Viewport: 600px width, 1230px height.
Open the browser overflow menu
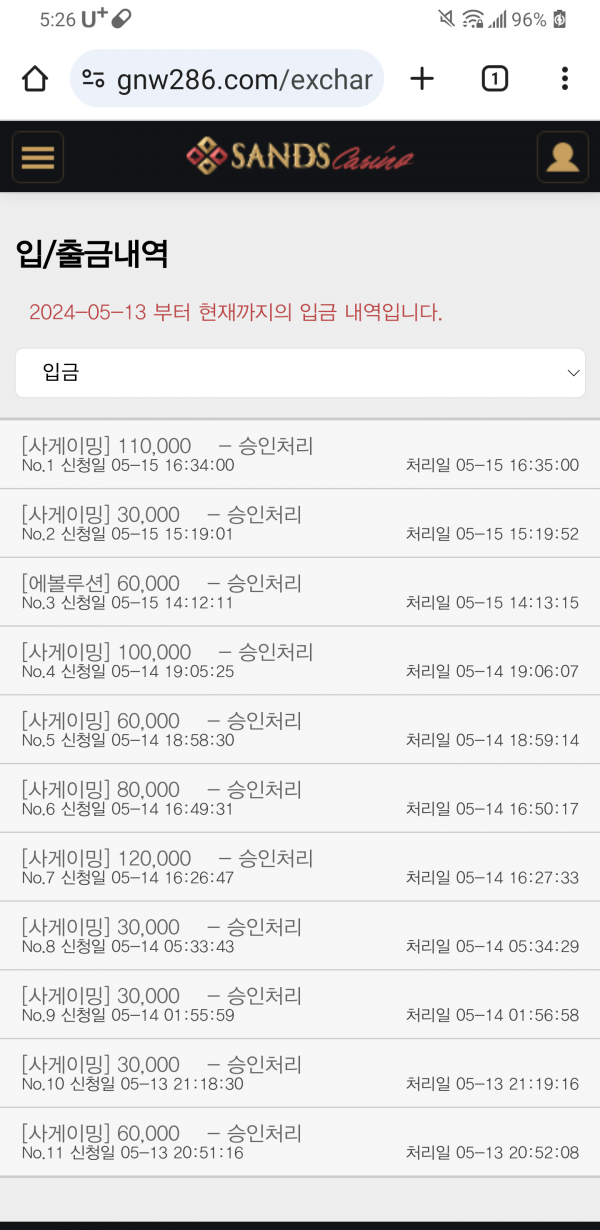pos(565,79)
